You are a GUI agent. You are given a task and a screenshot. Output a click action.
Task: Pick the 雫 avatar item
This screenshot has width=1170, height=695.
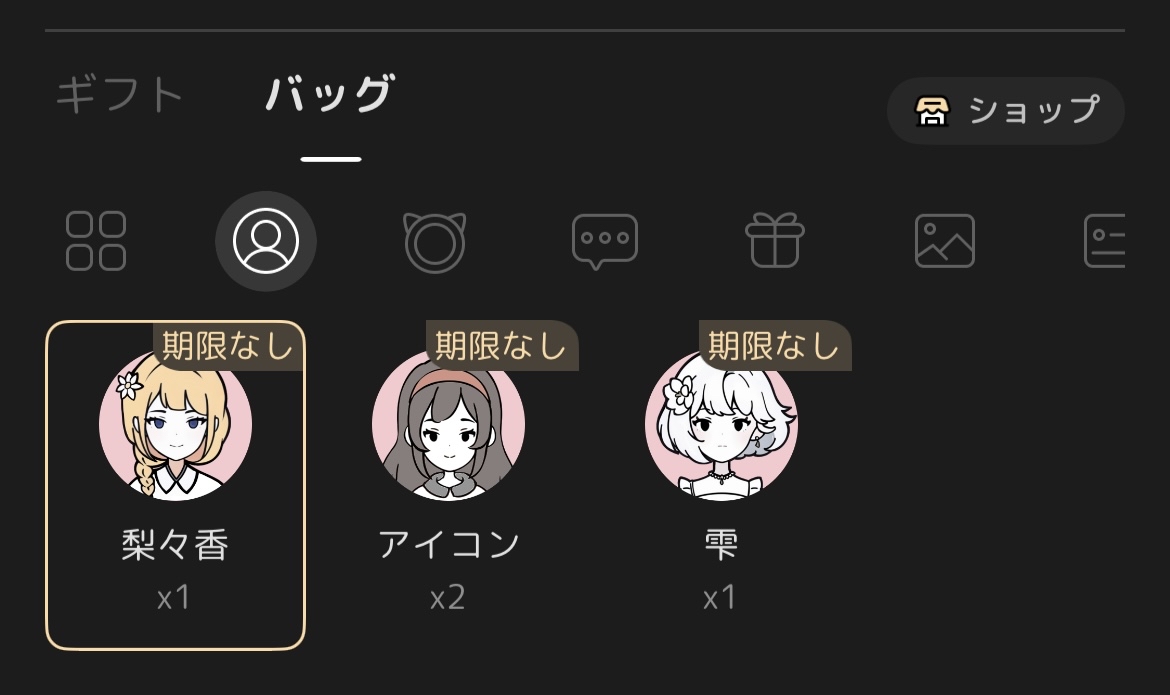(721, 485)
